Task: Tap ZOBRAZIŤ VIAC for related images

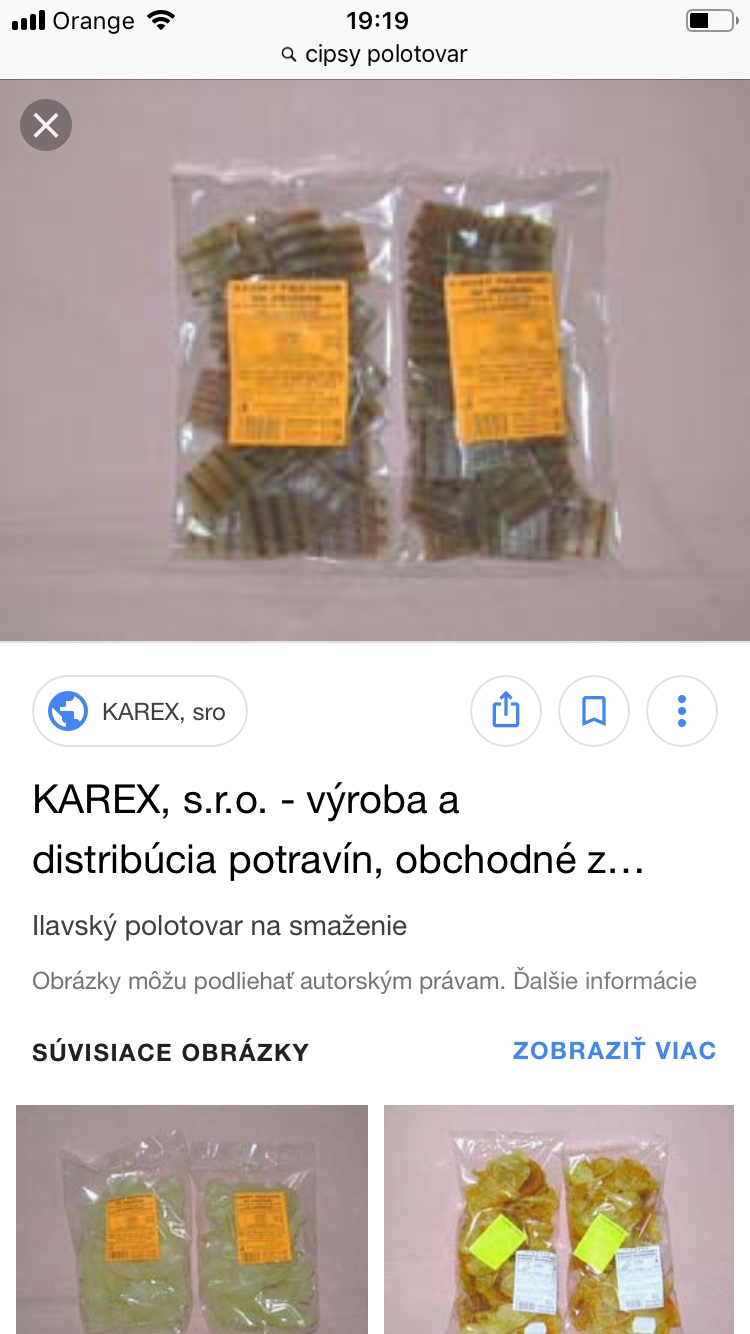Action: click(x=614, y=1051)
